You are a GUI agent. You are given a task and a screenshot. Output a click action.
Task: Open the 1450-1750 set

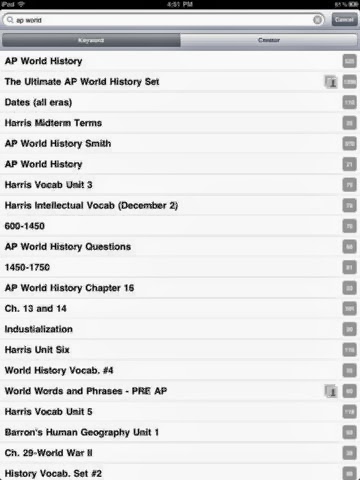pyautogui.click(x=180, y=267)
